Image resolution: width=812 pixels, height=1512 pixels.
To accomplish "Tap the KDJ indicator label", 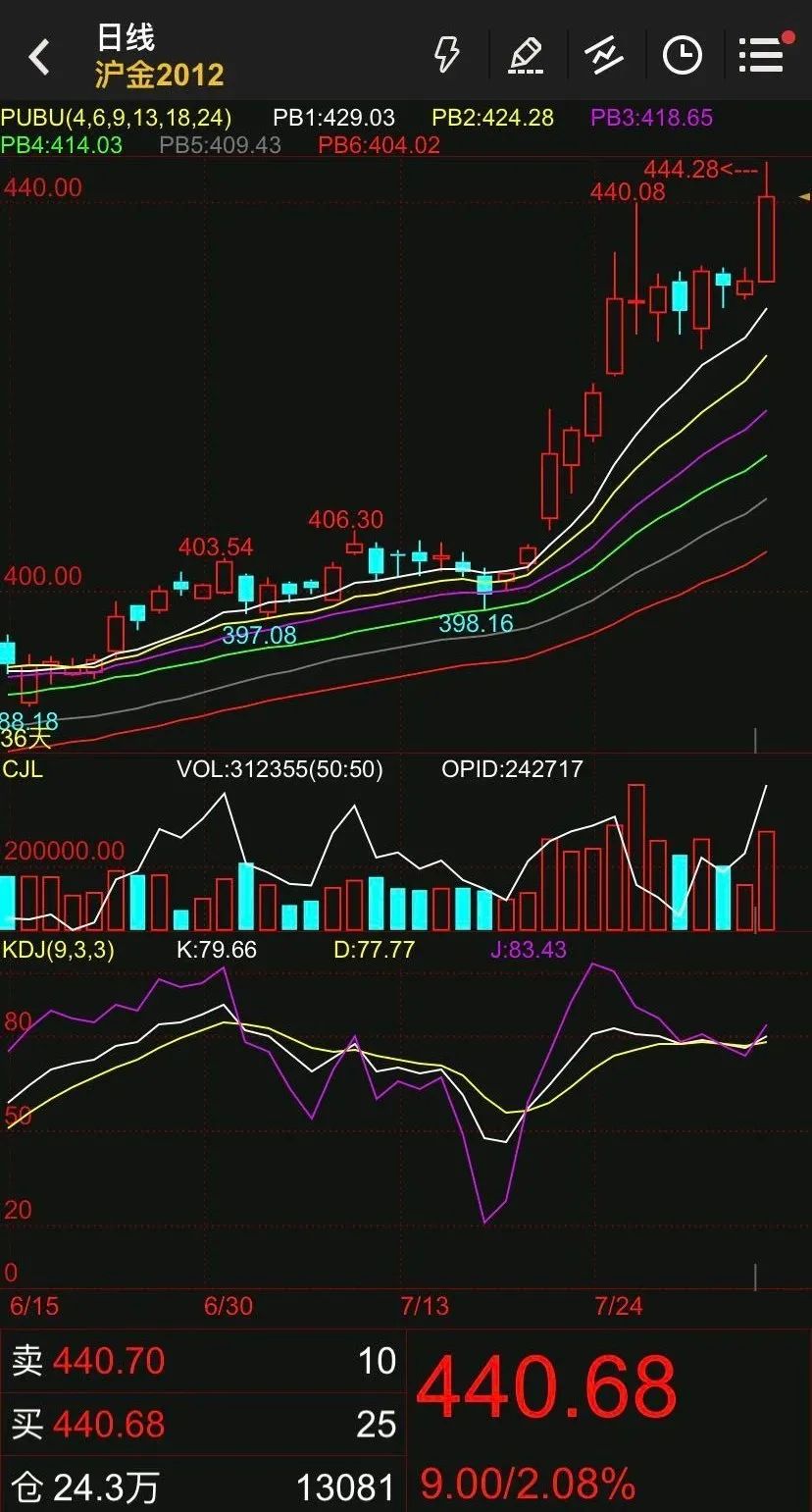I will pos(59,950).
